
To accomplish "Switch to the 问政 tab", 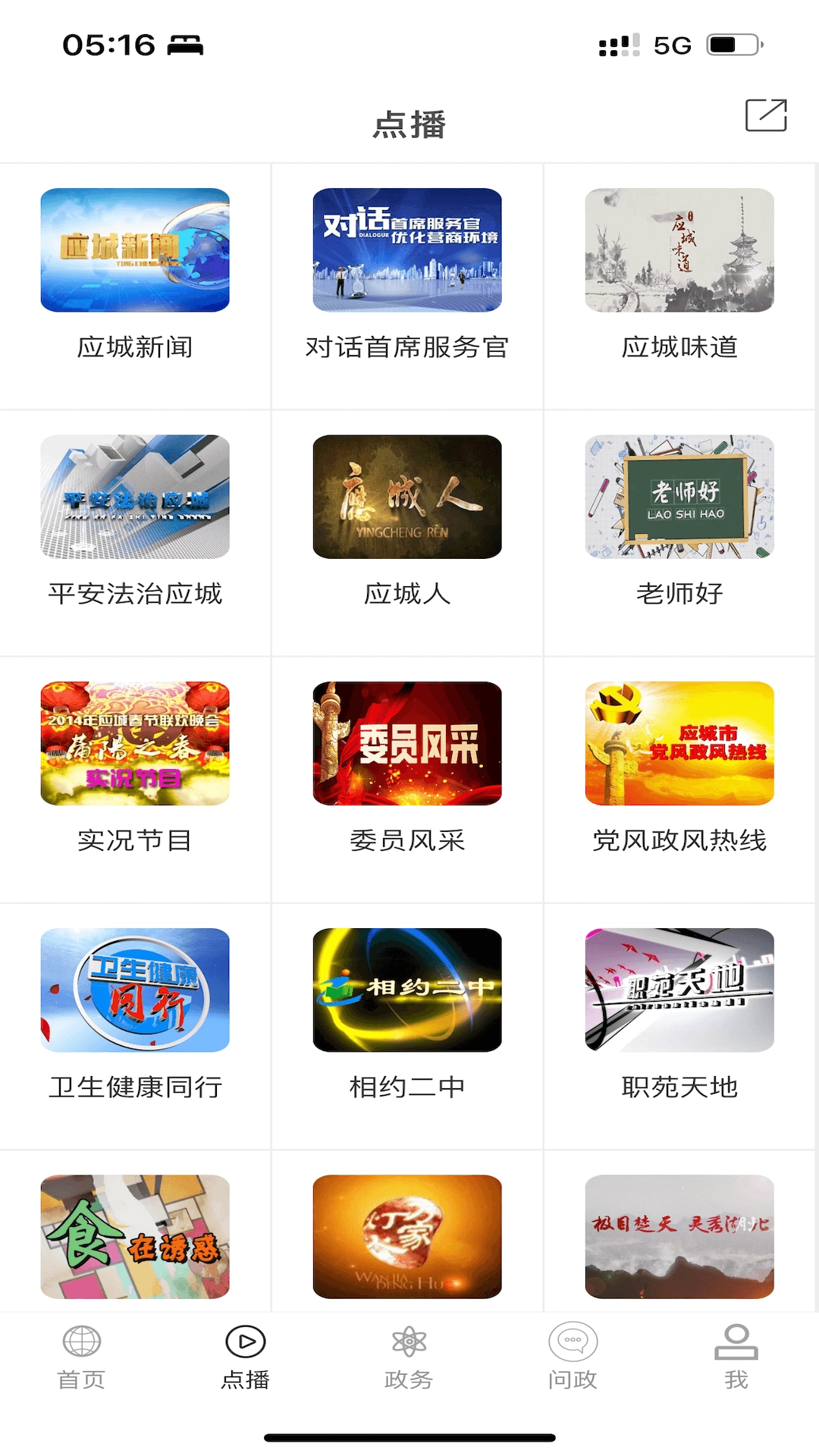I will point(573,1357).
